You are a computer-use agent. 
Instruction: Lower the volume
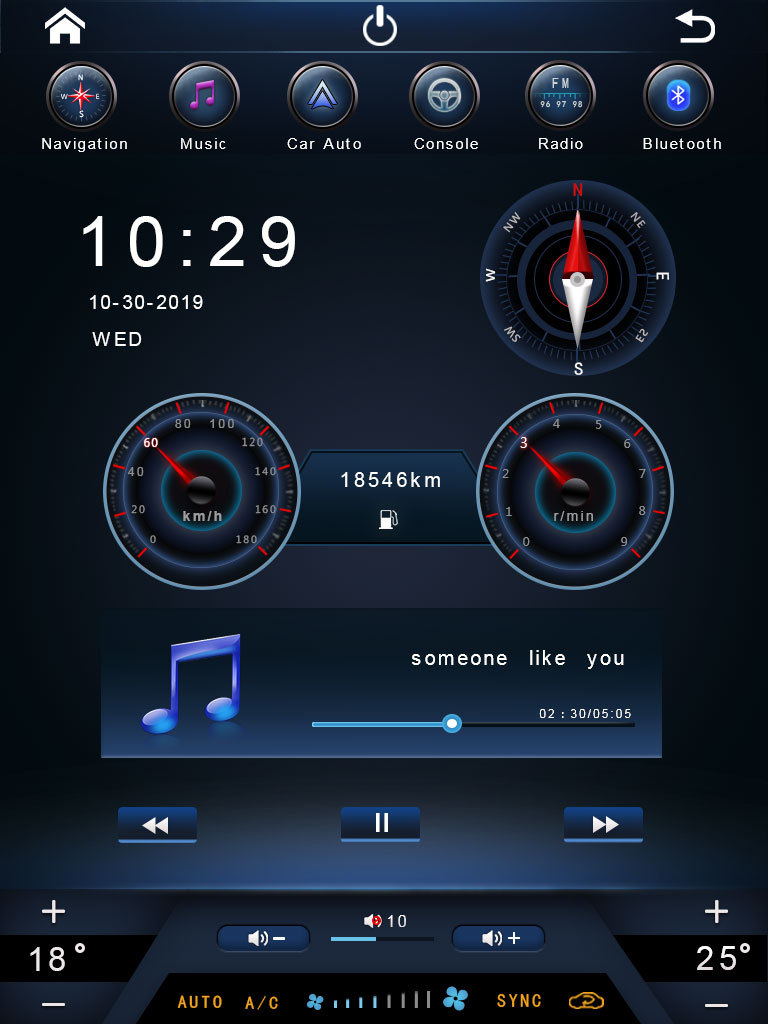[x=263, y=938]
